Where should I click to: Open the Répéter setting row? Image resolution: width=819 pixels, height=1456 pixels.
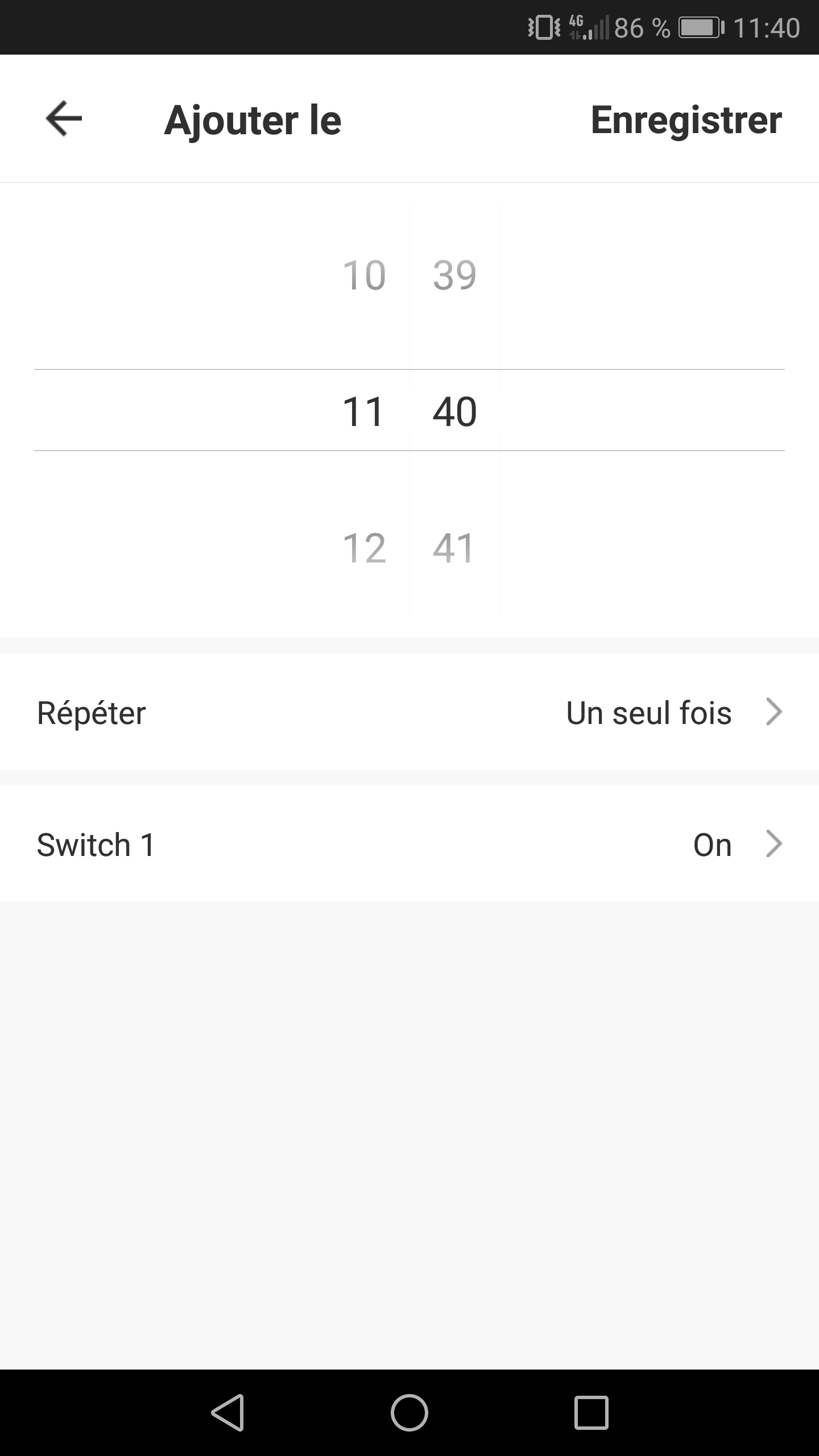click(x=409, y=712)
